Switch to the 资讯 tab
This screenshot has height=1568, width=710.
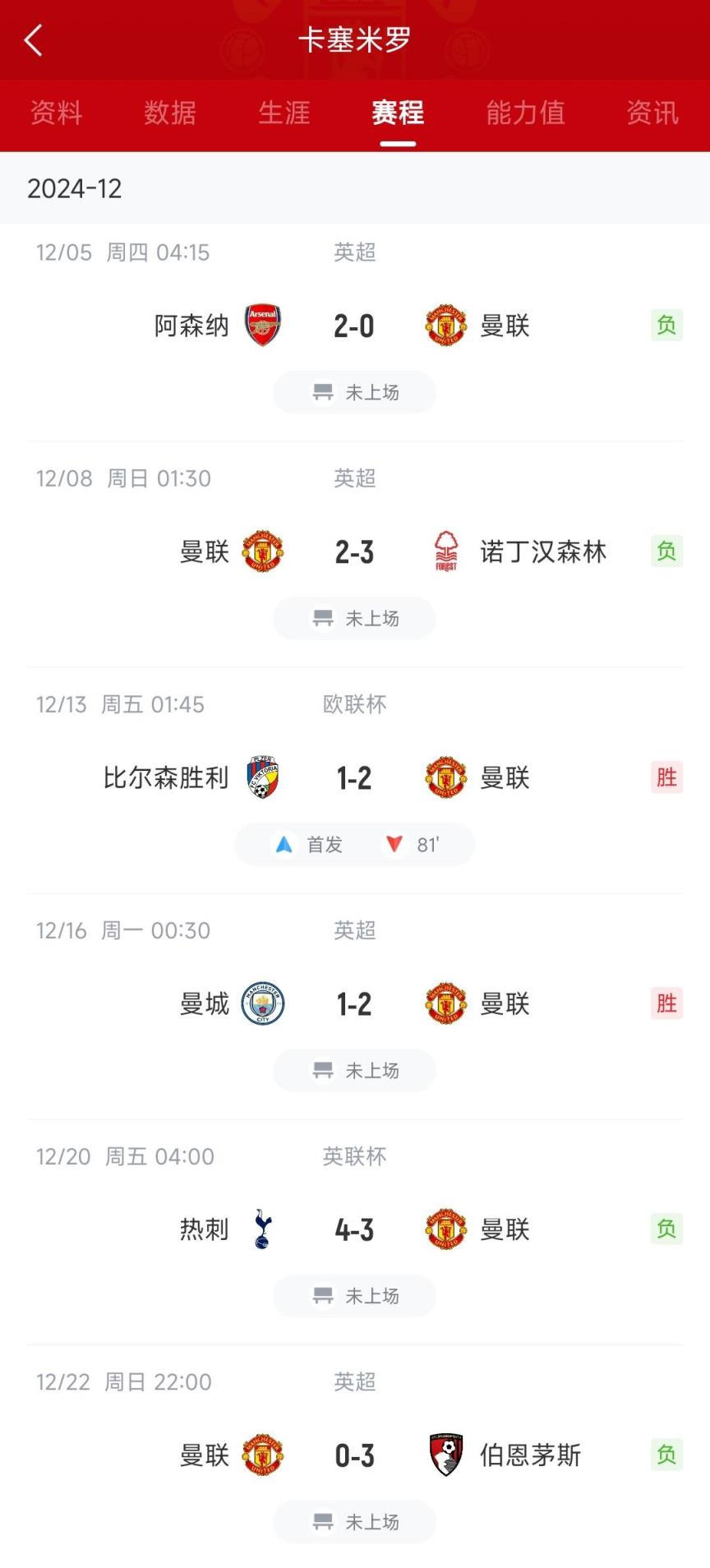(x=652, y=113)
